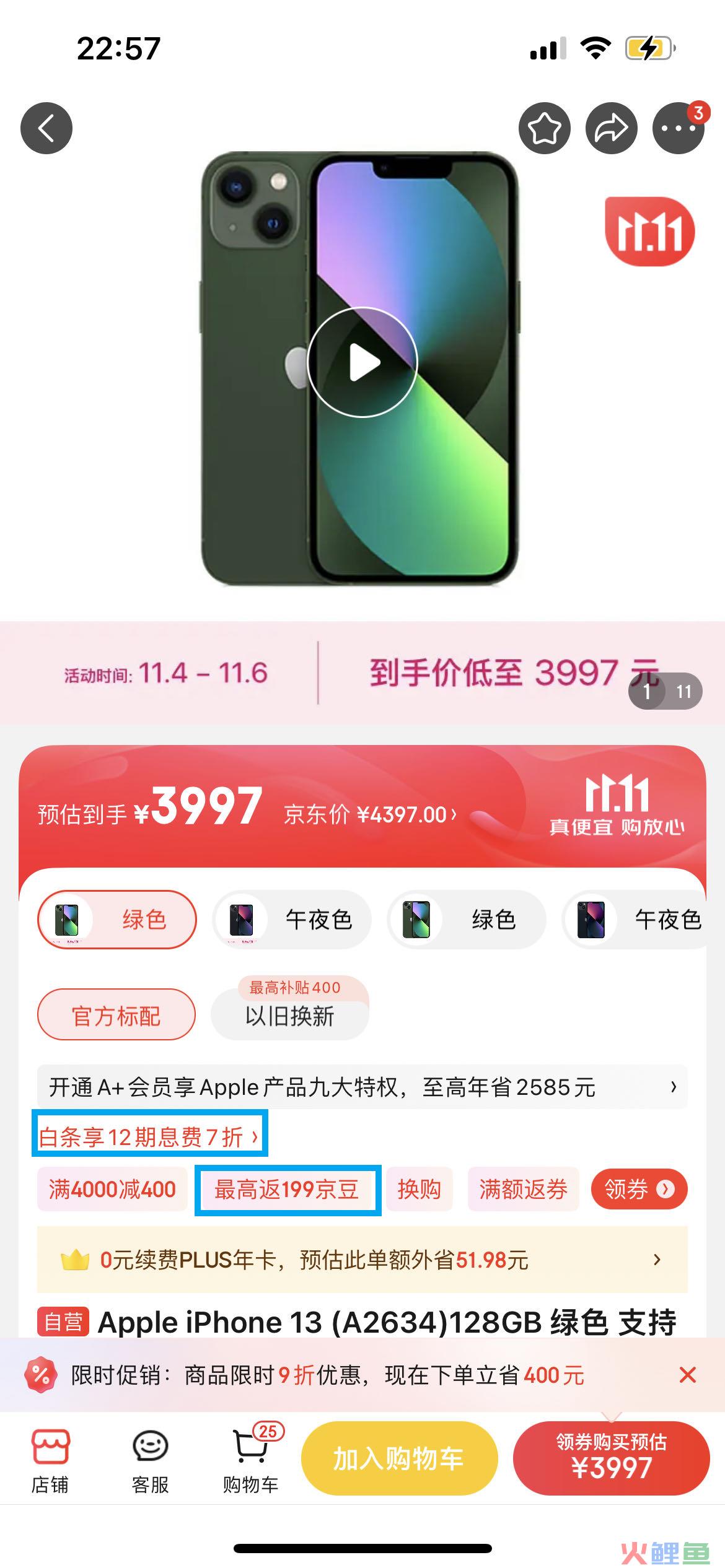Tap the 满4000减400 coupon tag

tap(112, 1189)
